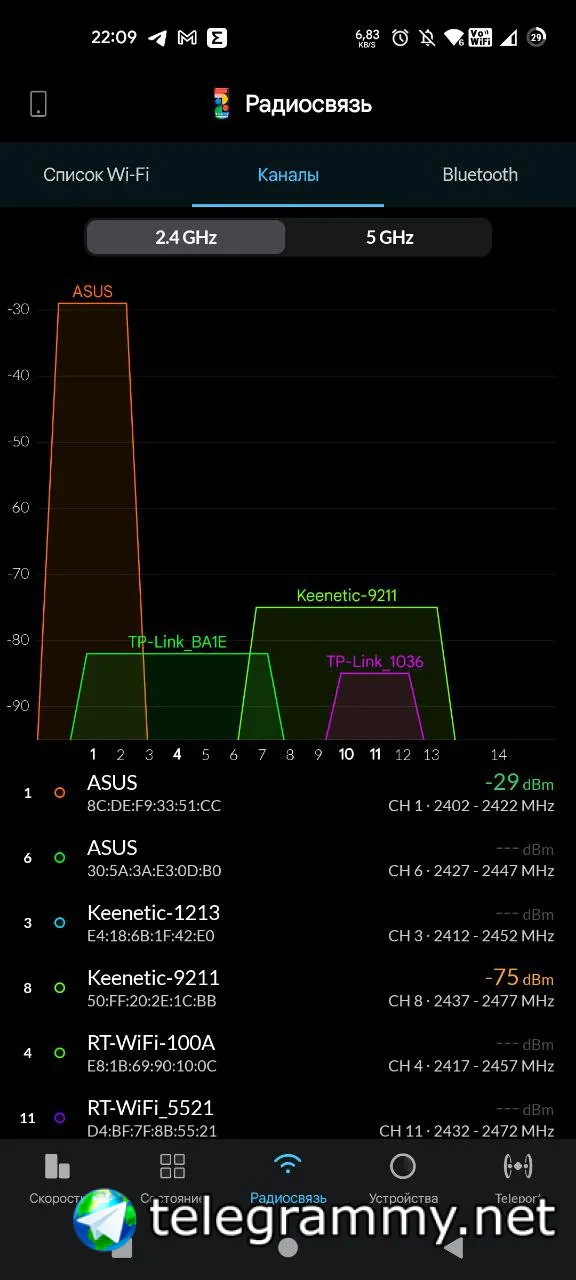Open the Радиосвязь bottom tab

pyautogui.click(x=288, y=1178)
